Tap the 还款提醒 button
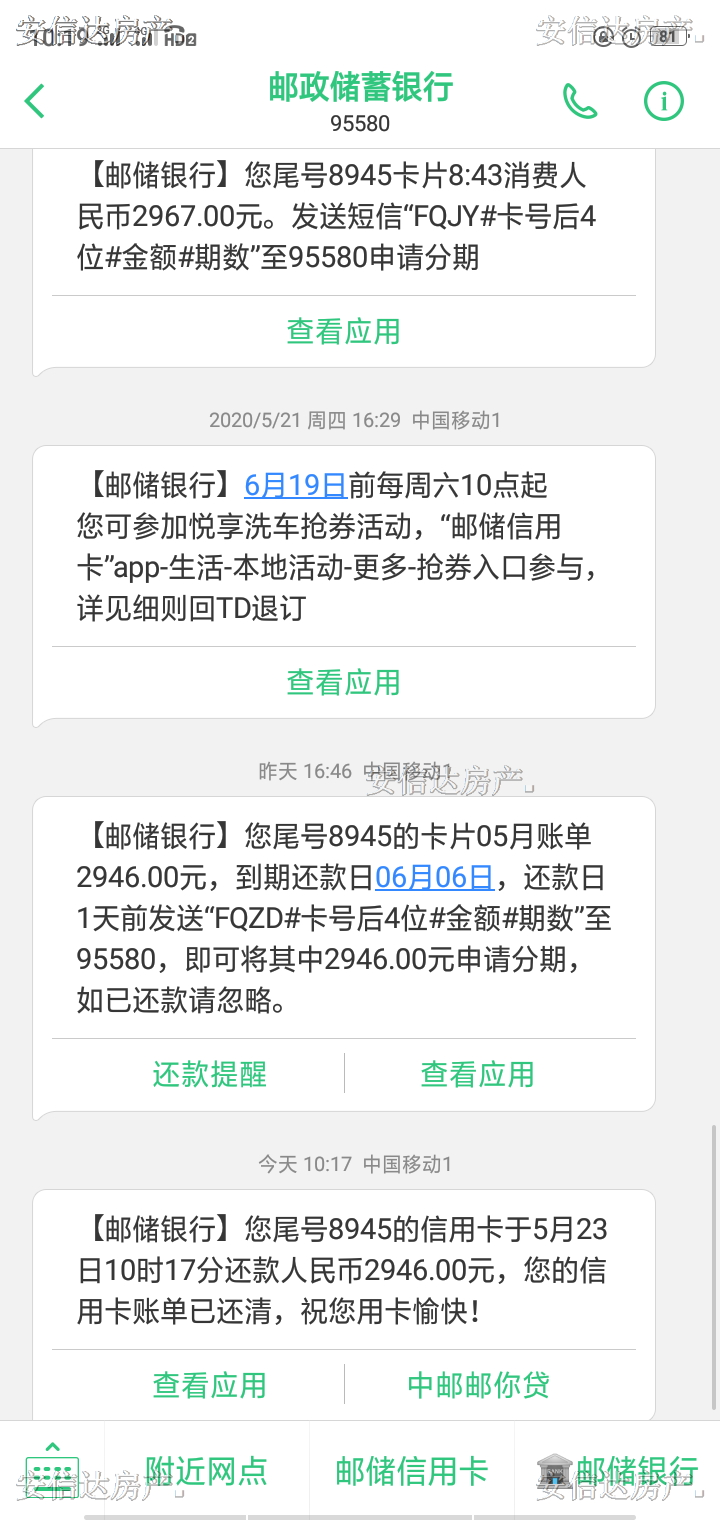720x1520 pixels. (x=209, y=1074)
